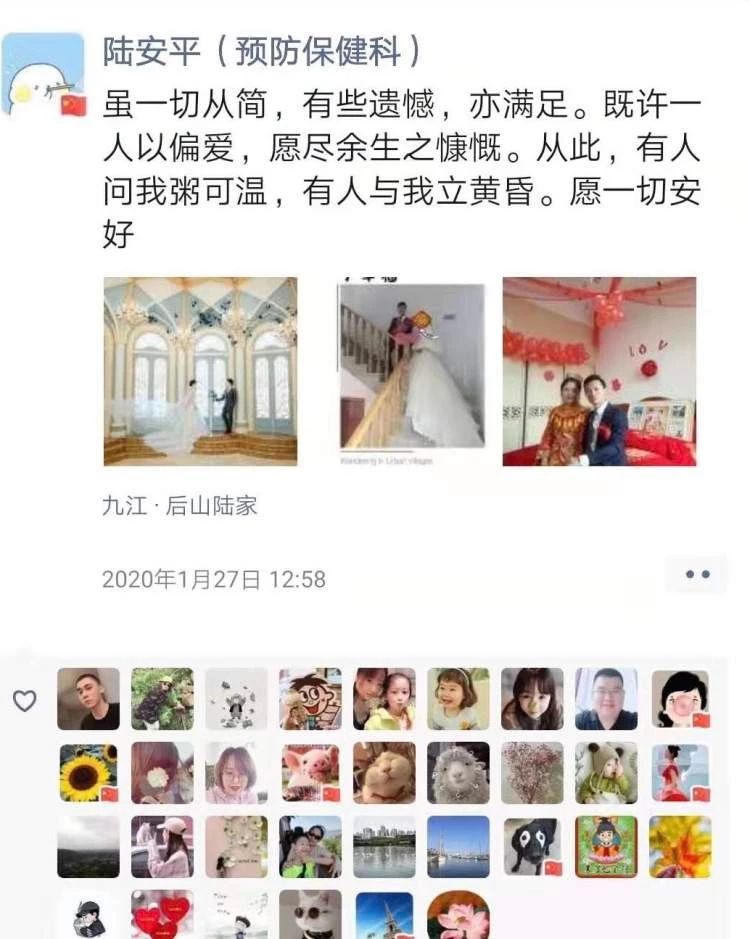The width and height of the screenshot is (750, 939).
Task: Open location 九江 · 后山陆家
Action: (180, 506)
